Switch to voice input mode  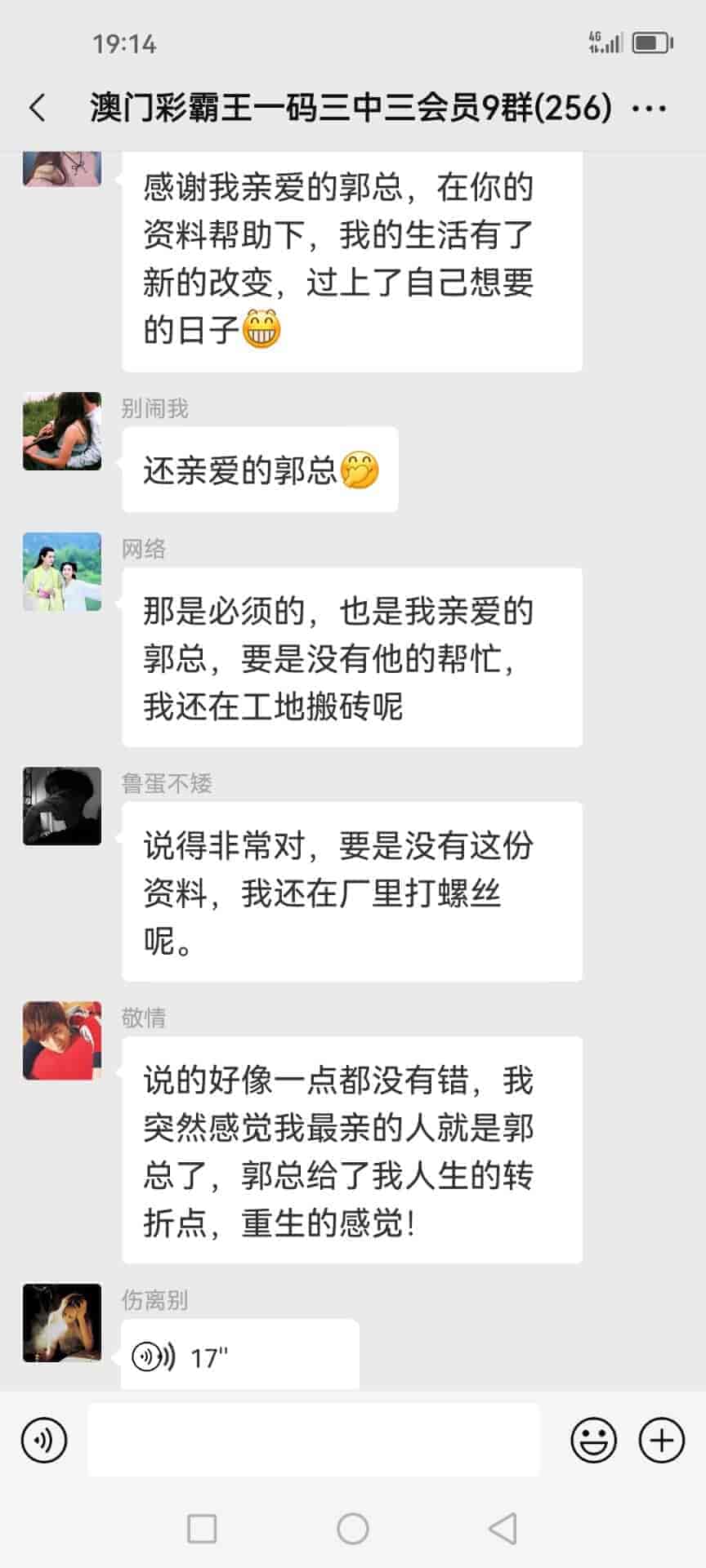pos(44,1441)
